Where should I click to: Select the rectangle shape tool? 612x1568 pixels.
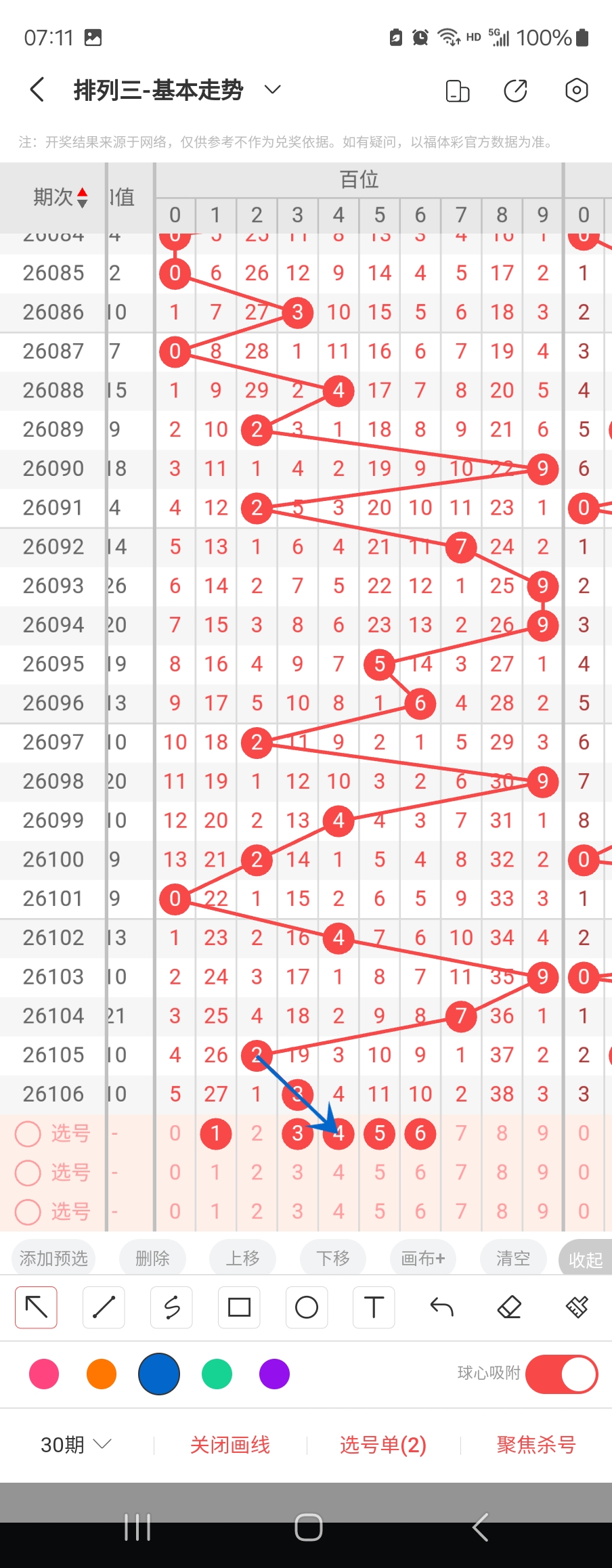click(239, 1307)
